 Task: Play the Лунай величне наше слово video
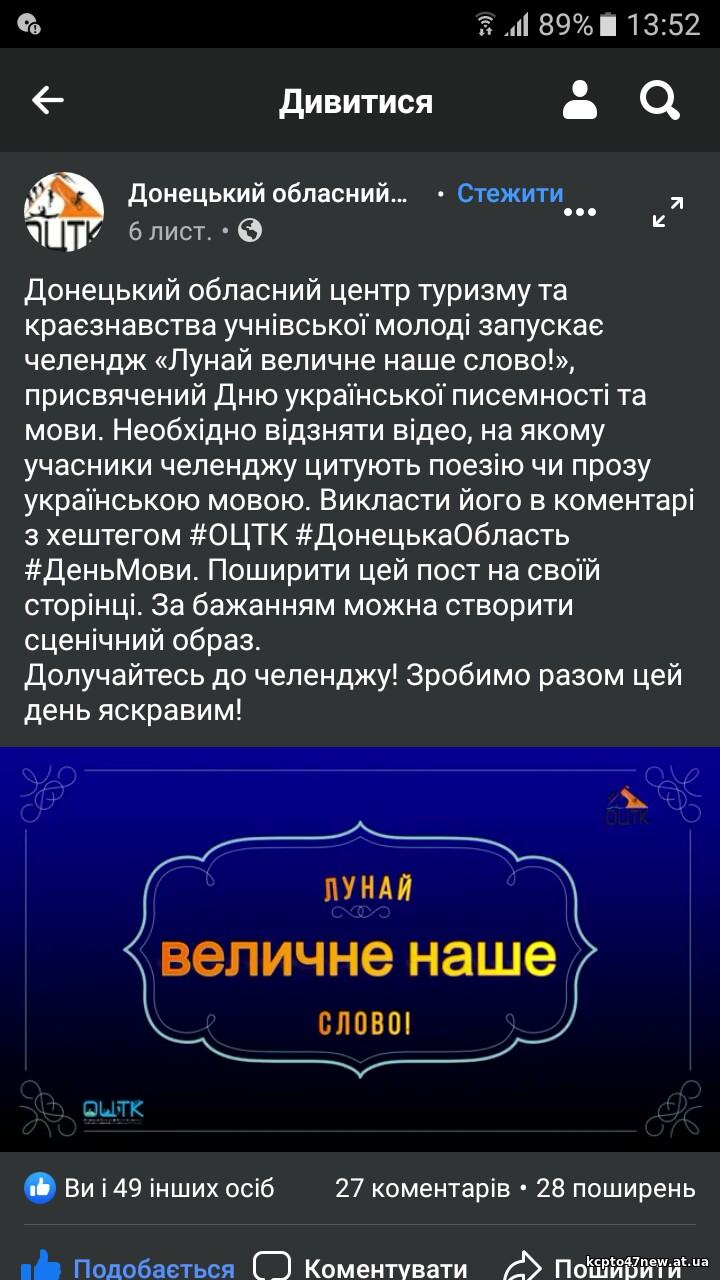(360, 948)
